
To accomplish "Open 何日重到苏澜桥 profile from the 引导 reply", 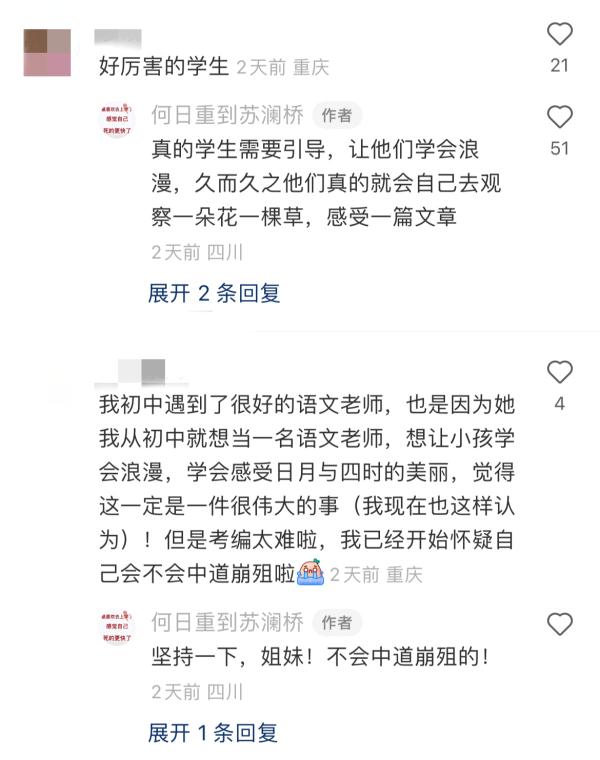I will 227,115.
